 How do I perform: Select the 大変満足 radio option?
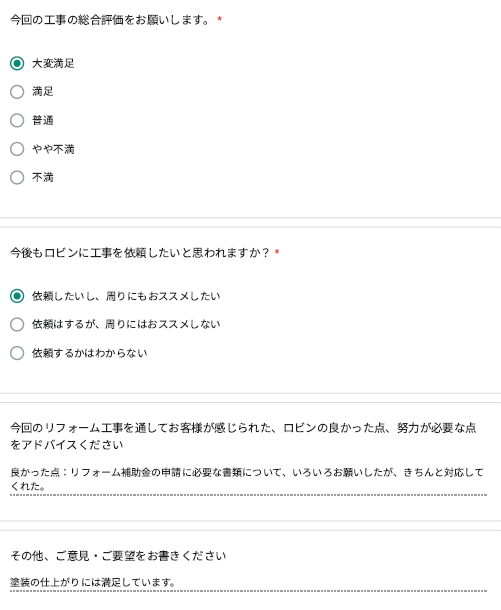point(17,63)
